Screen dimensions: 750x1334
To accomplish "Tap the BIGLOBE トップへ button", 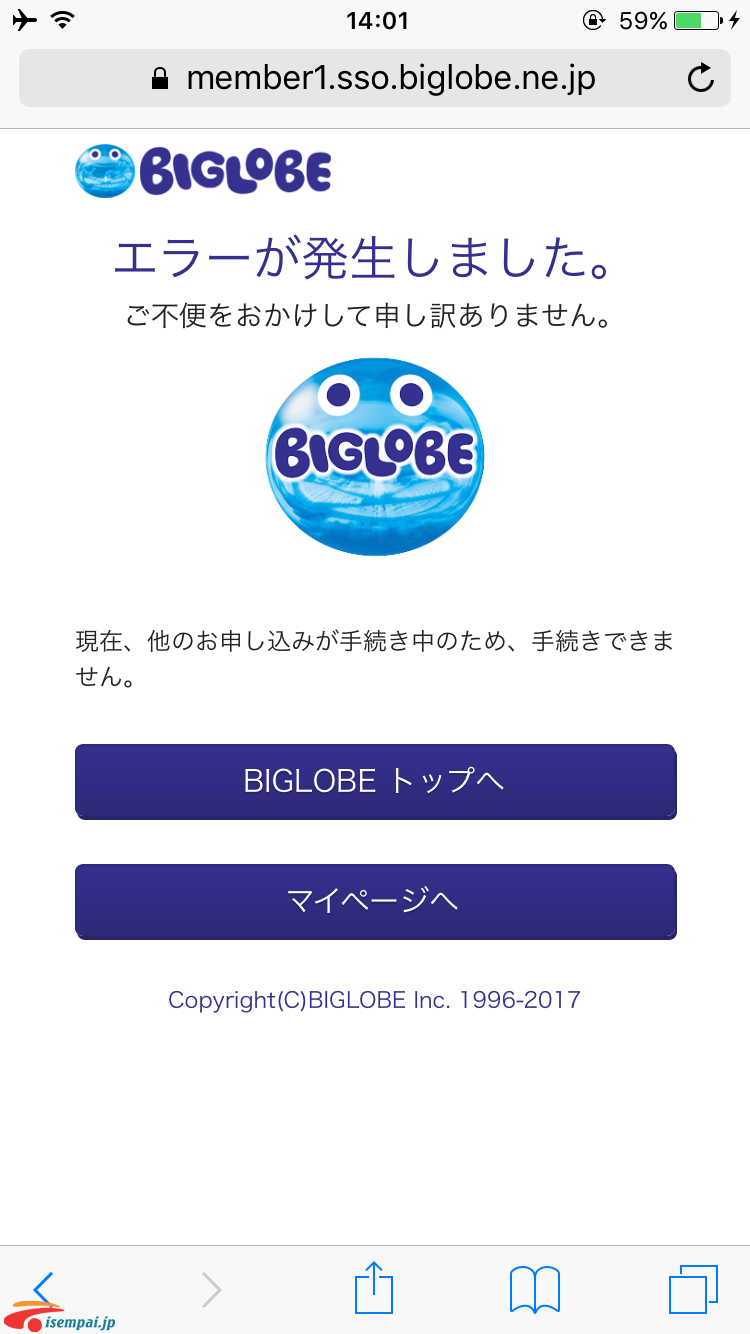I will (x=375, y=781).
